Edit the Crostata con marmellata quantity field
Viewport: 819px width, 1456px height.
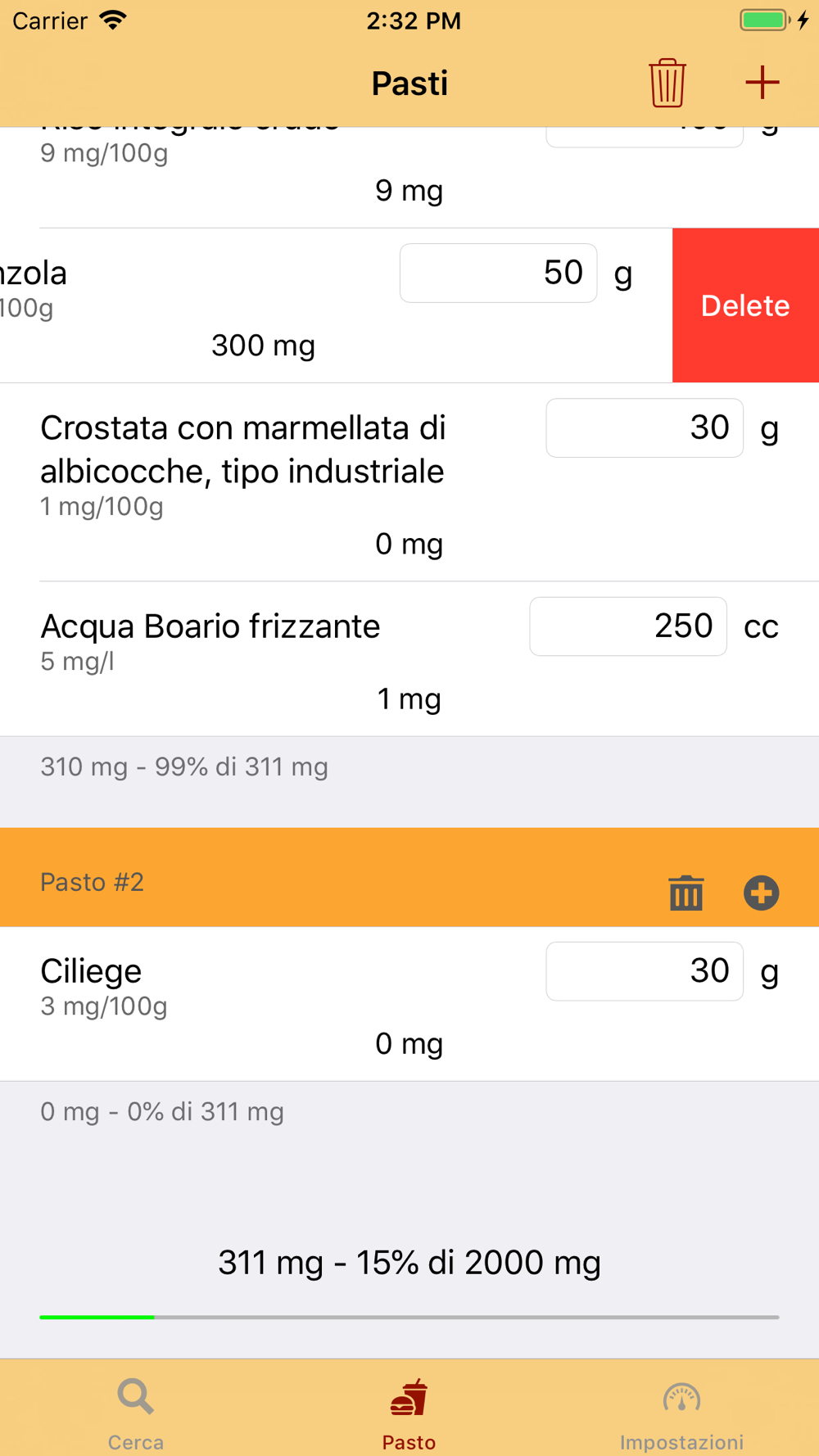[x=645, y=427]
